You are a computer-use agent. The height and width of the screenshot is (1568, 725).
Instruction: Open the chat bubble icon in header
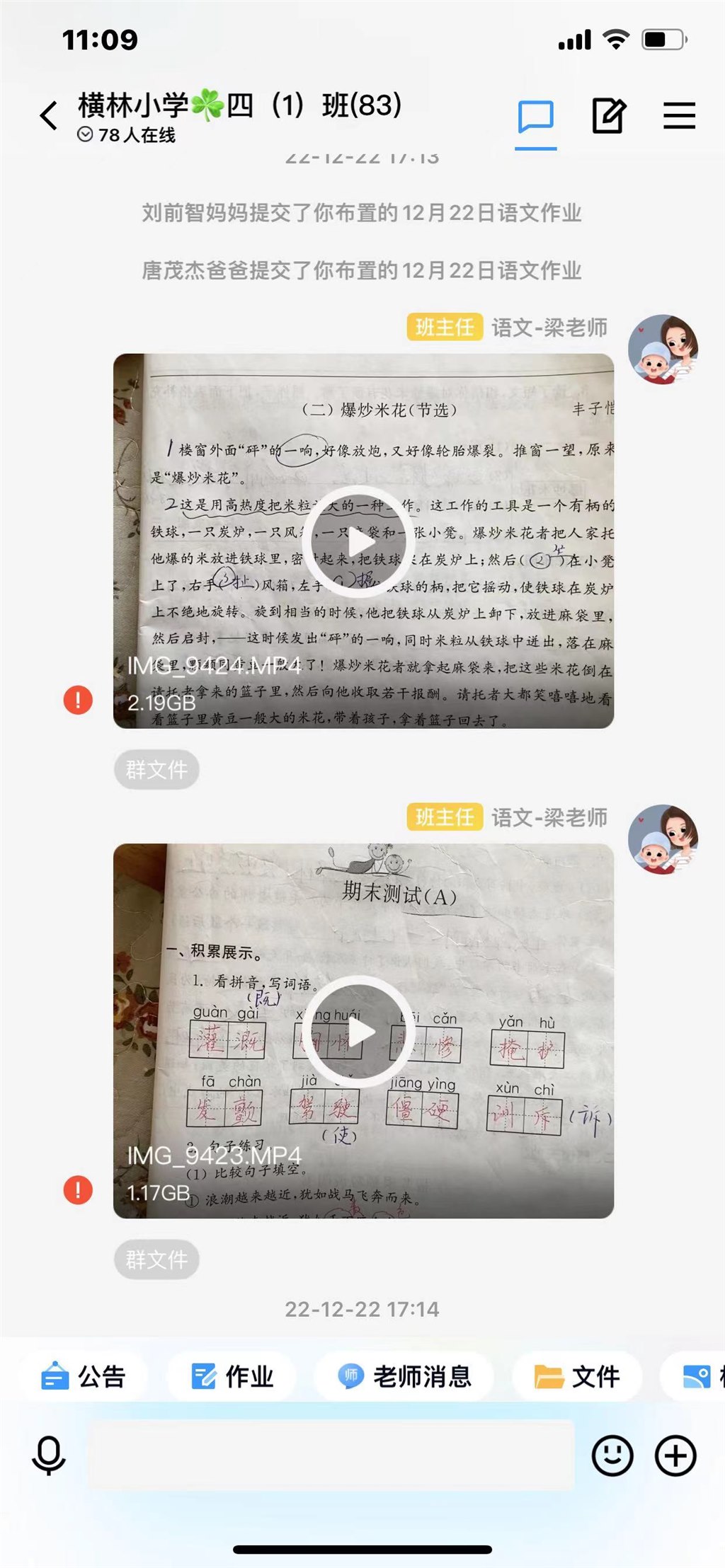click(x=535, y=117)
